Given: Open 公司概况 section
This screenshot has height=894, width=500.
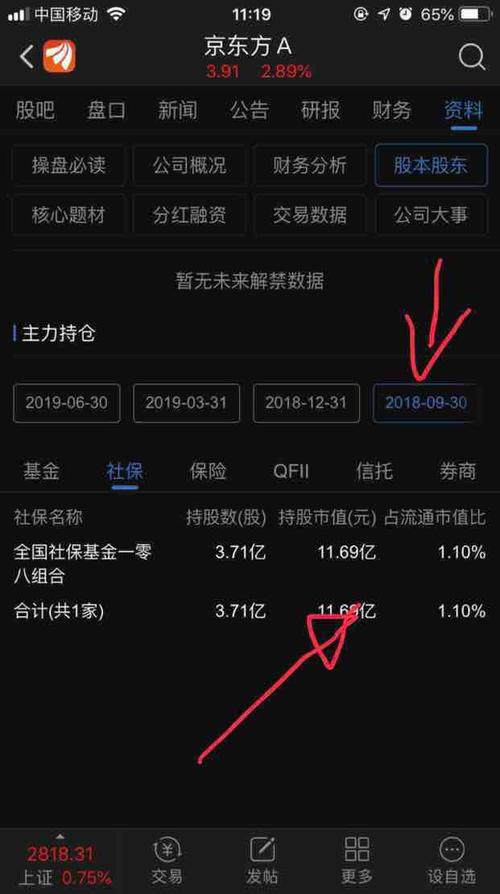Looking at the screenshot, I should click(x=189, y=165).
